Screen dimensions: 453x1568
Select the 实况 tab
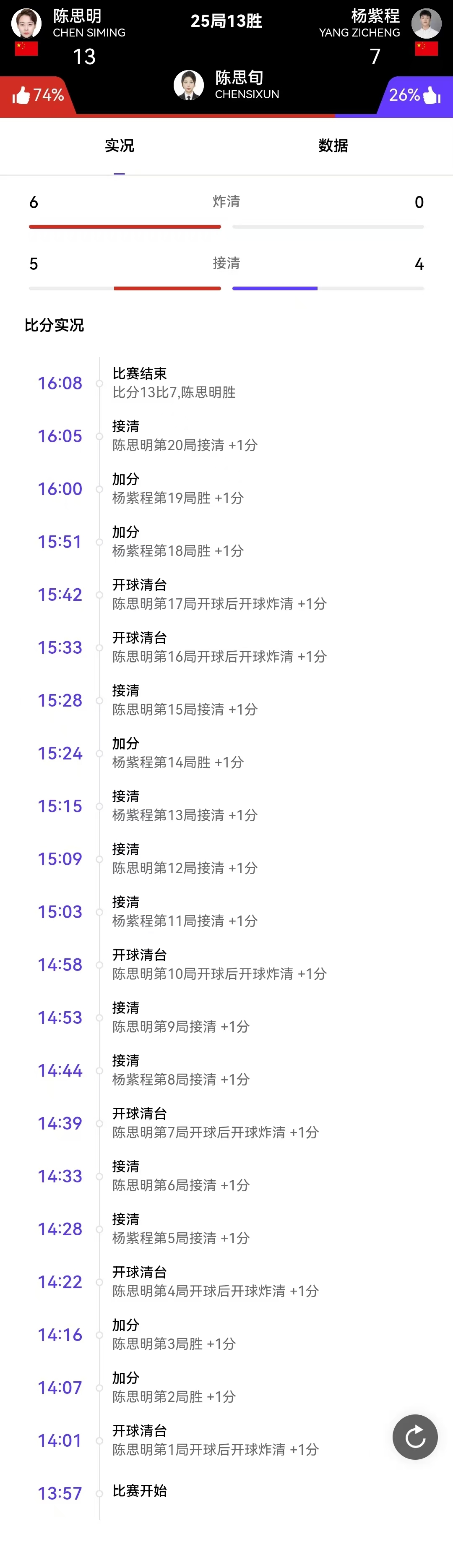pyautogui.click(x=120, y=146)
